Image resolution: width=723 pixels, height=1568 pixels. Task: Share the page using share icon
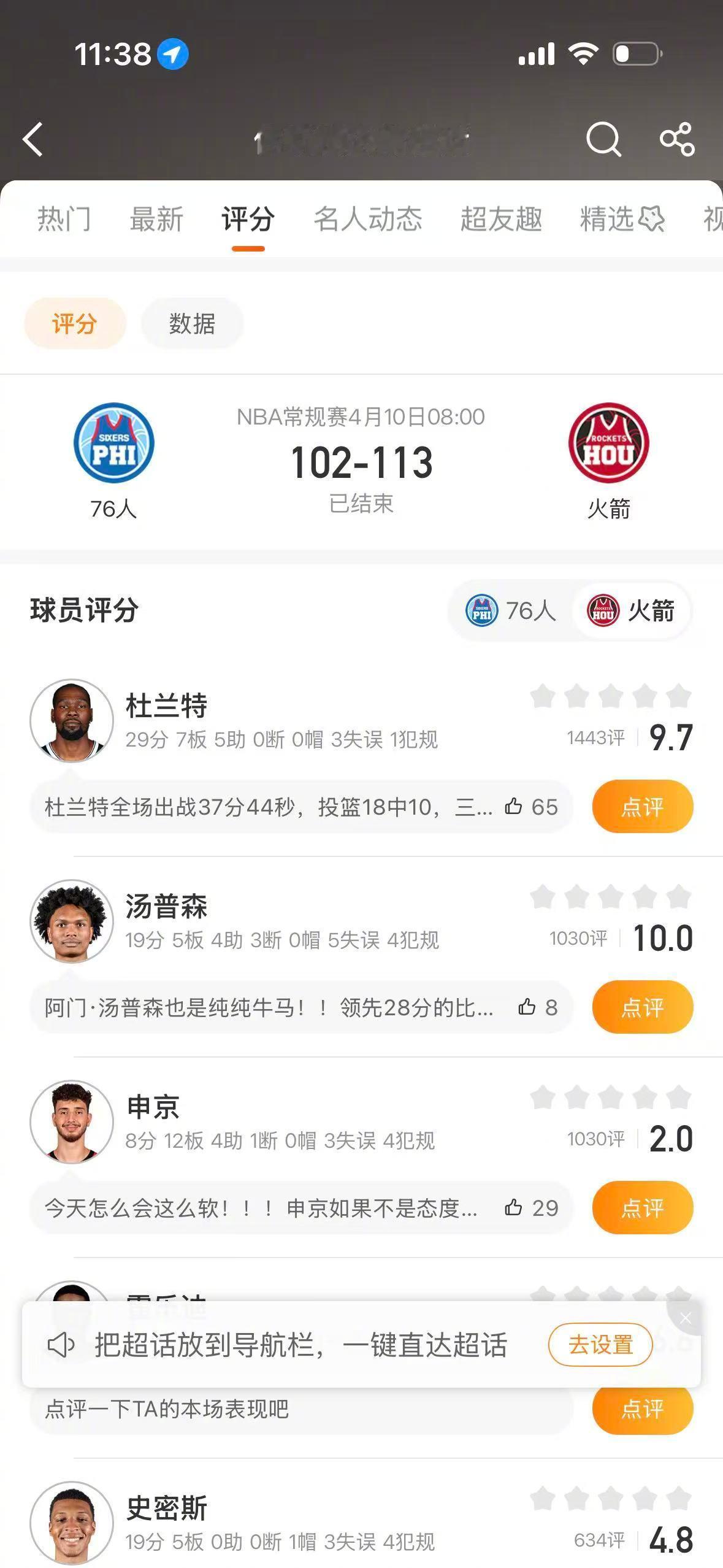pos(677,140)
